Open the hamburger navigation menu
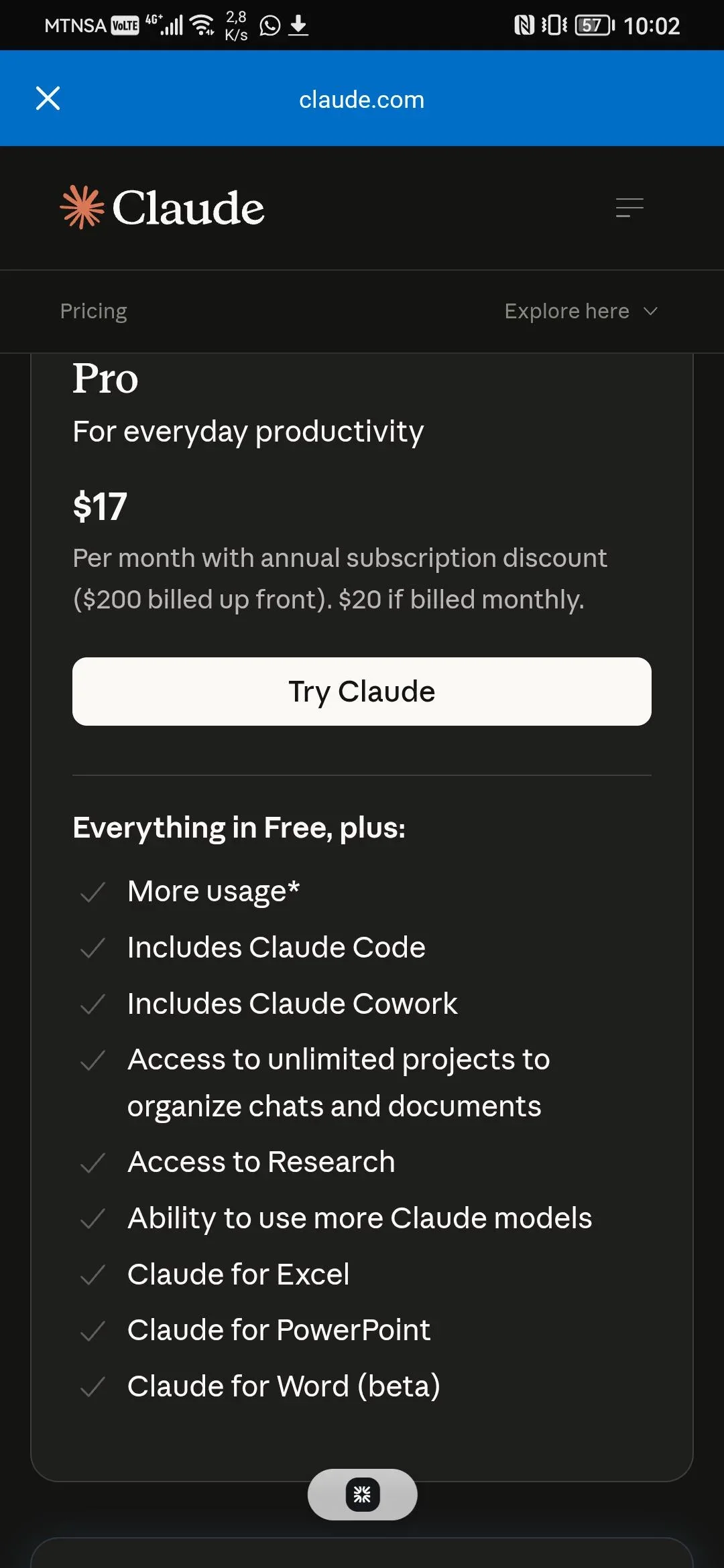 pos(629,208)
